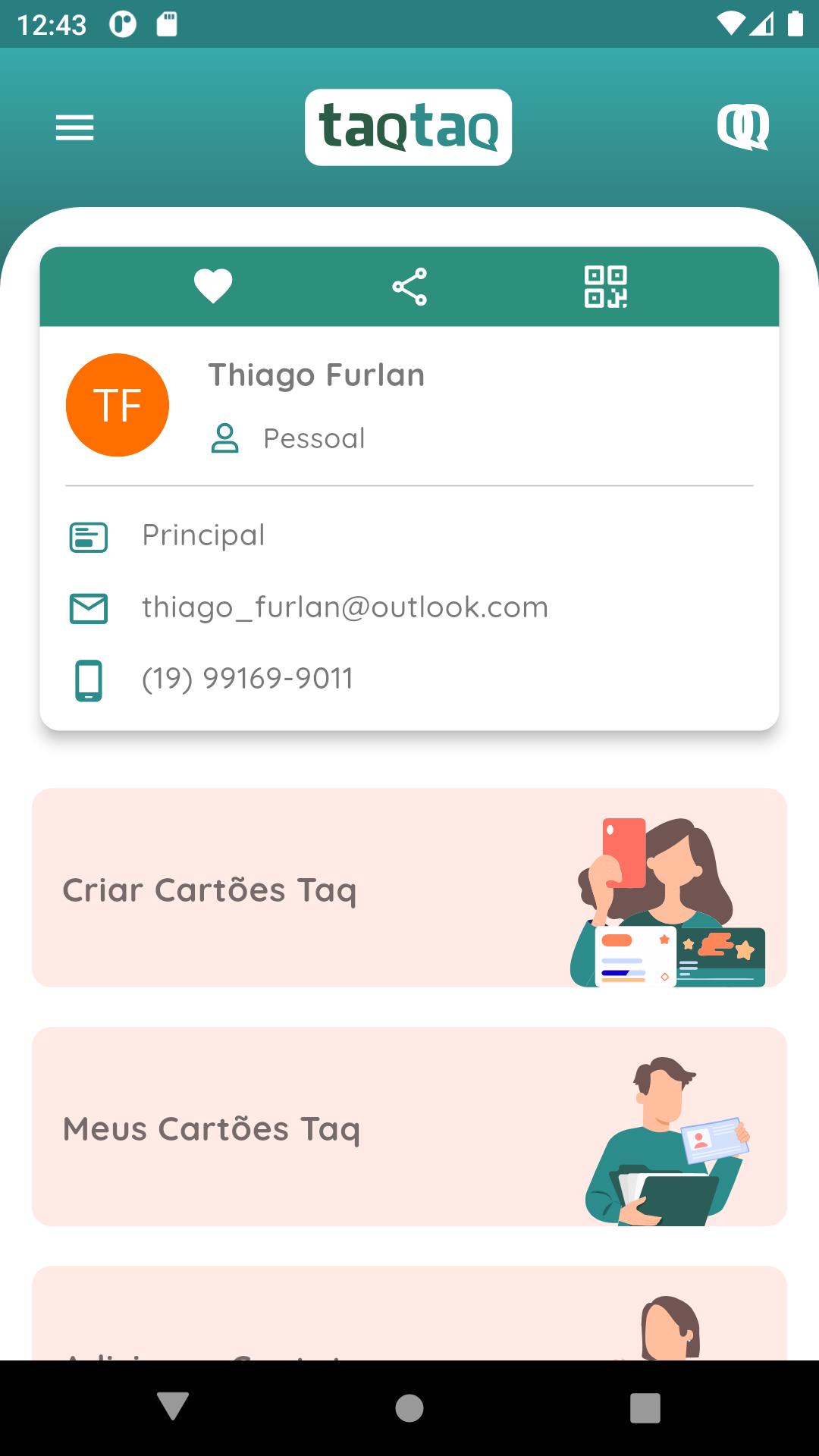Viewport: 819px width, 1456px height.
Task: Go to the system home screen
Action: pos(409,1407)
